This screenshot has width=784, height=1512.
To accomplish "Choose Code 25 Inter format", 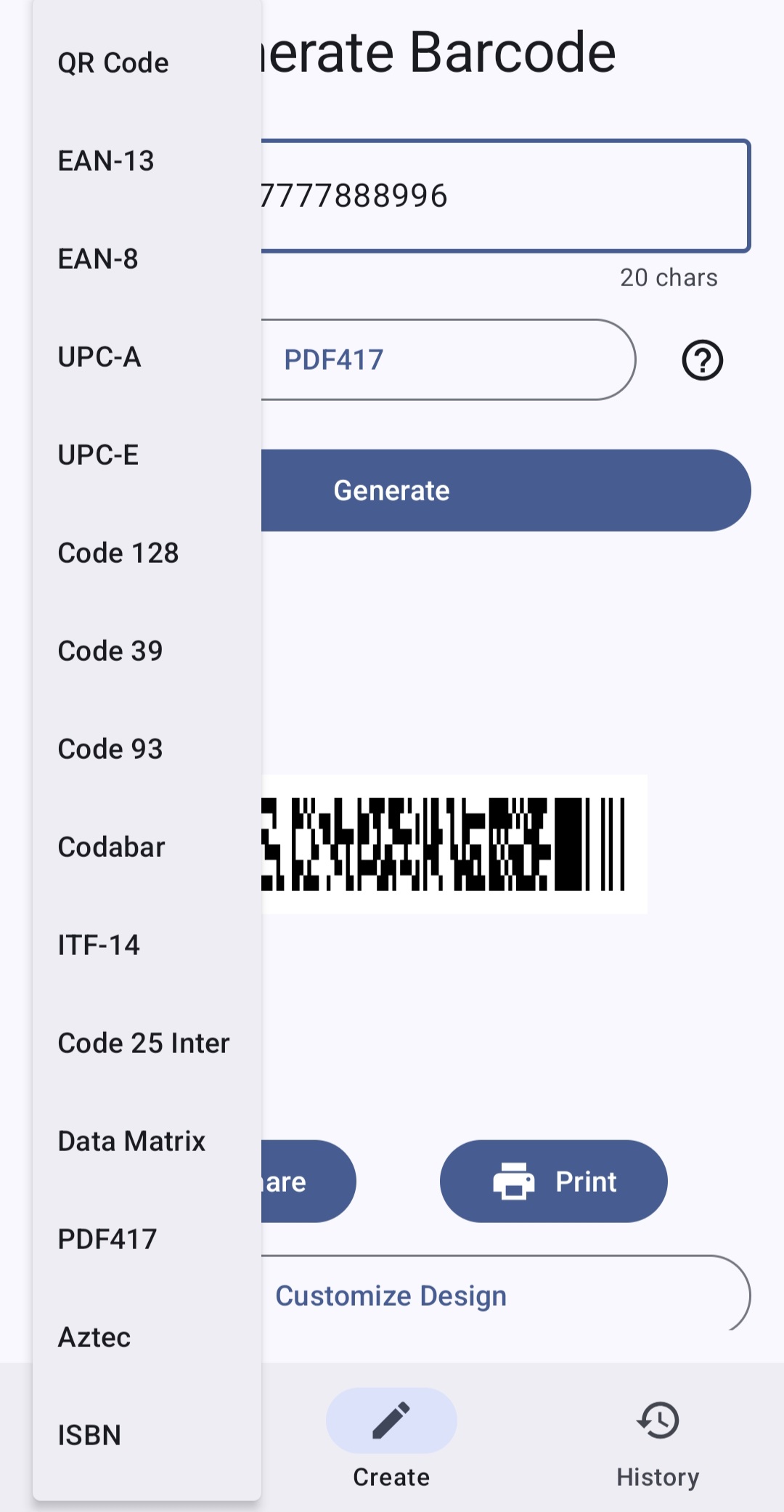I will tap(144, 1044).
